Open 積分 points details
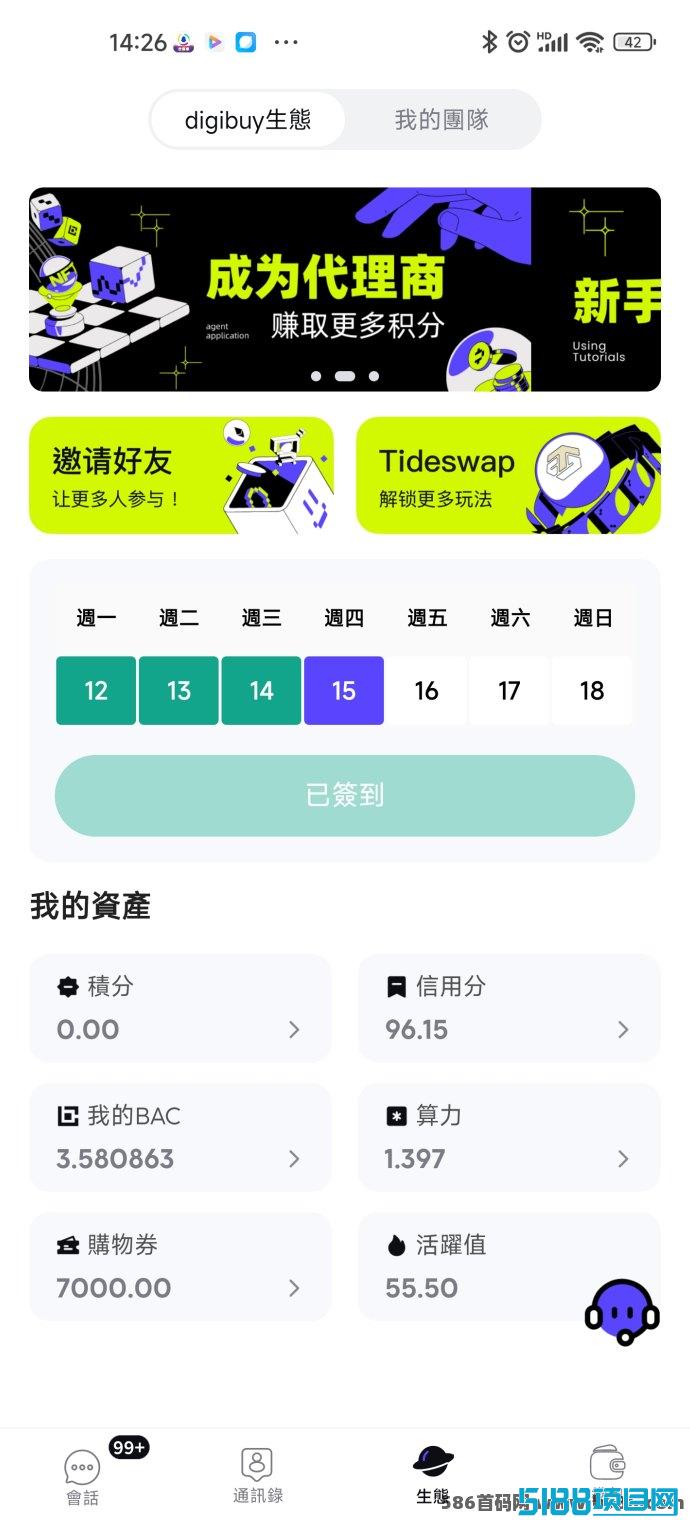This screenshot has height=1520, width=690. point(180,1008)
